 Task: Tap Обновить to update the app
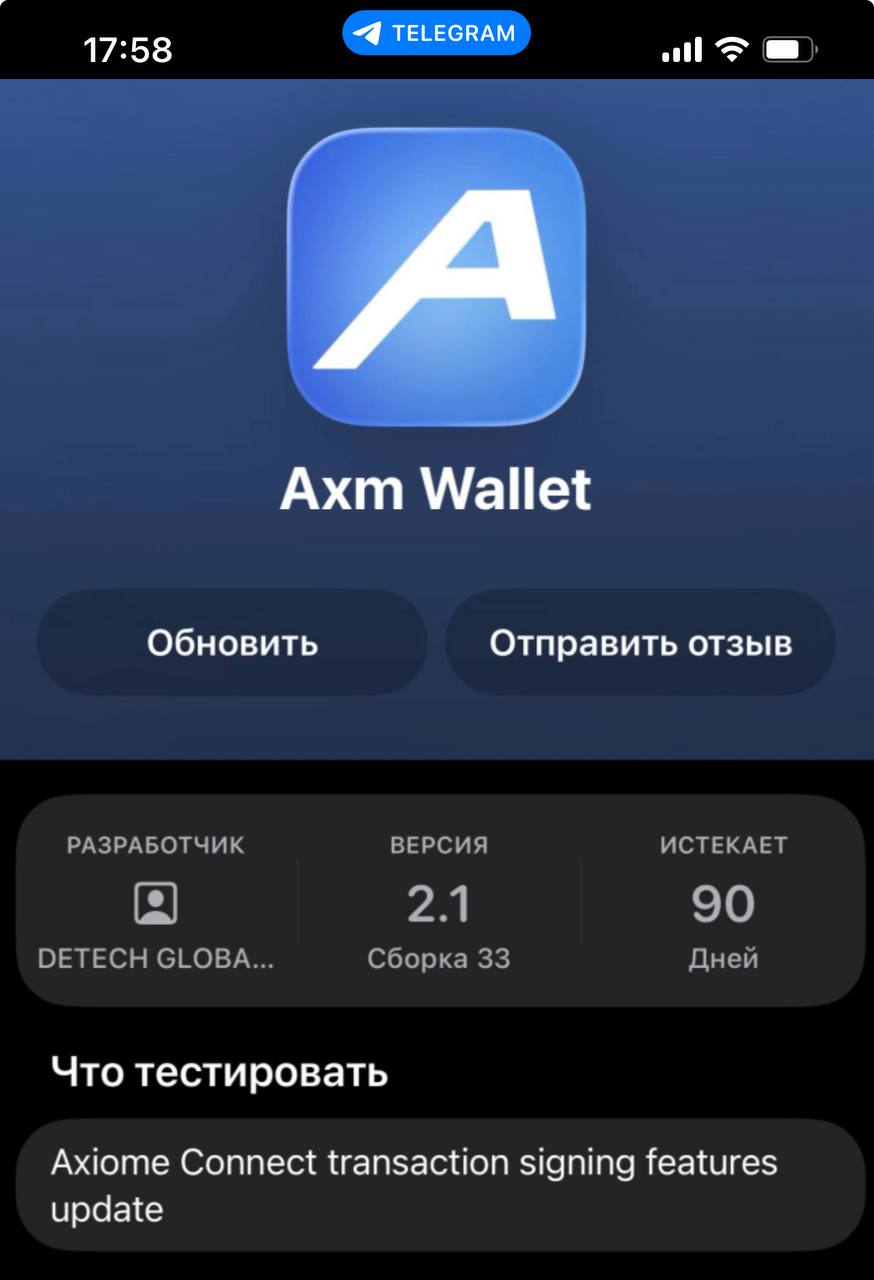(231, 641)
